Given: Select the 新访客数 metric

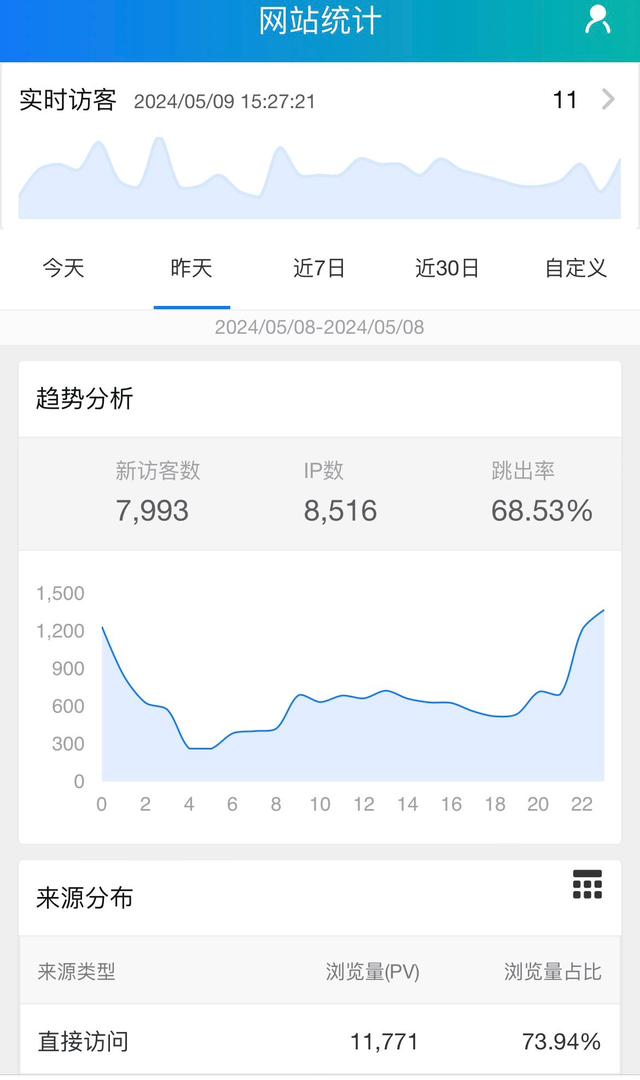Looking at the screenshot, I should (x=157, y=493).
